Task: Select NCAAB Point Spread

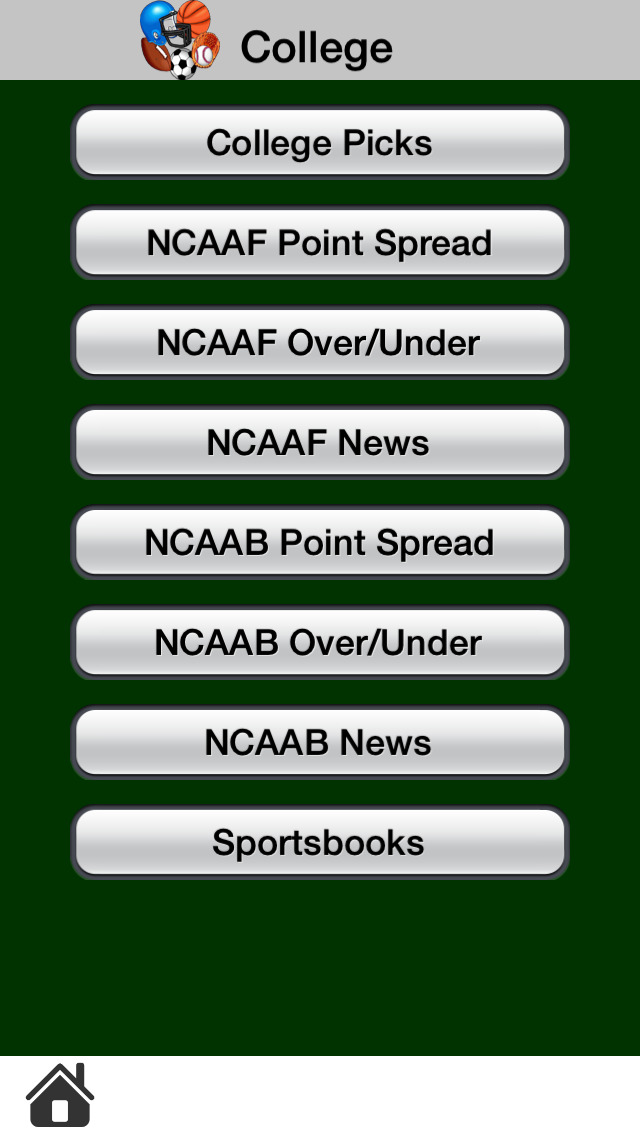Action: point(320,543)
